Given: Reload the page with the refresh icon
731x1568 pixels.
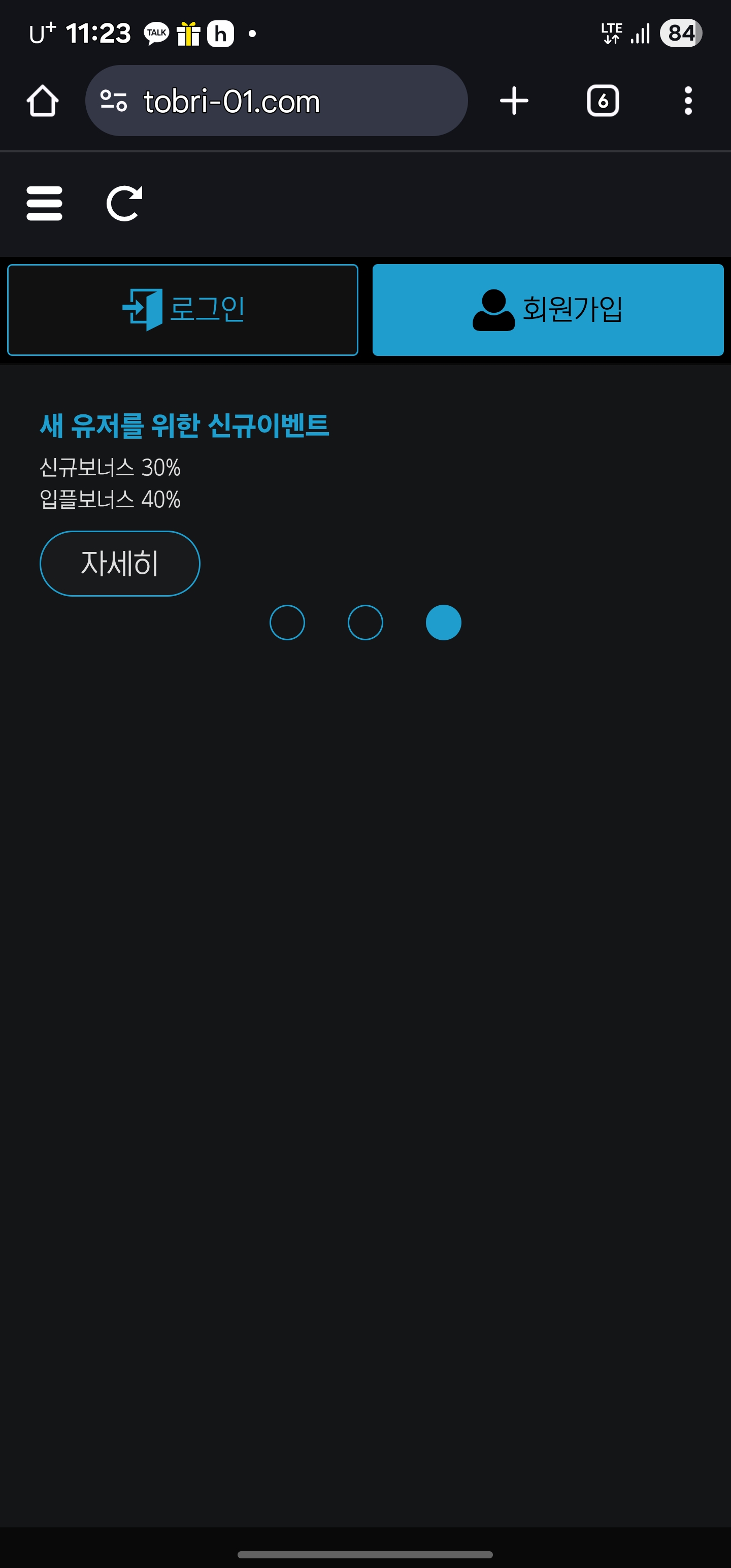Looking at the screenshot, I should pyautogui.click(x=124, y=203).
